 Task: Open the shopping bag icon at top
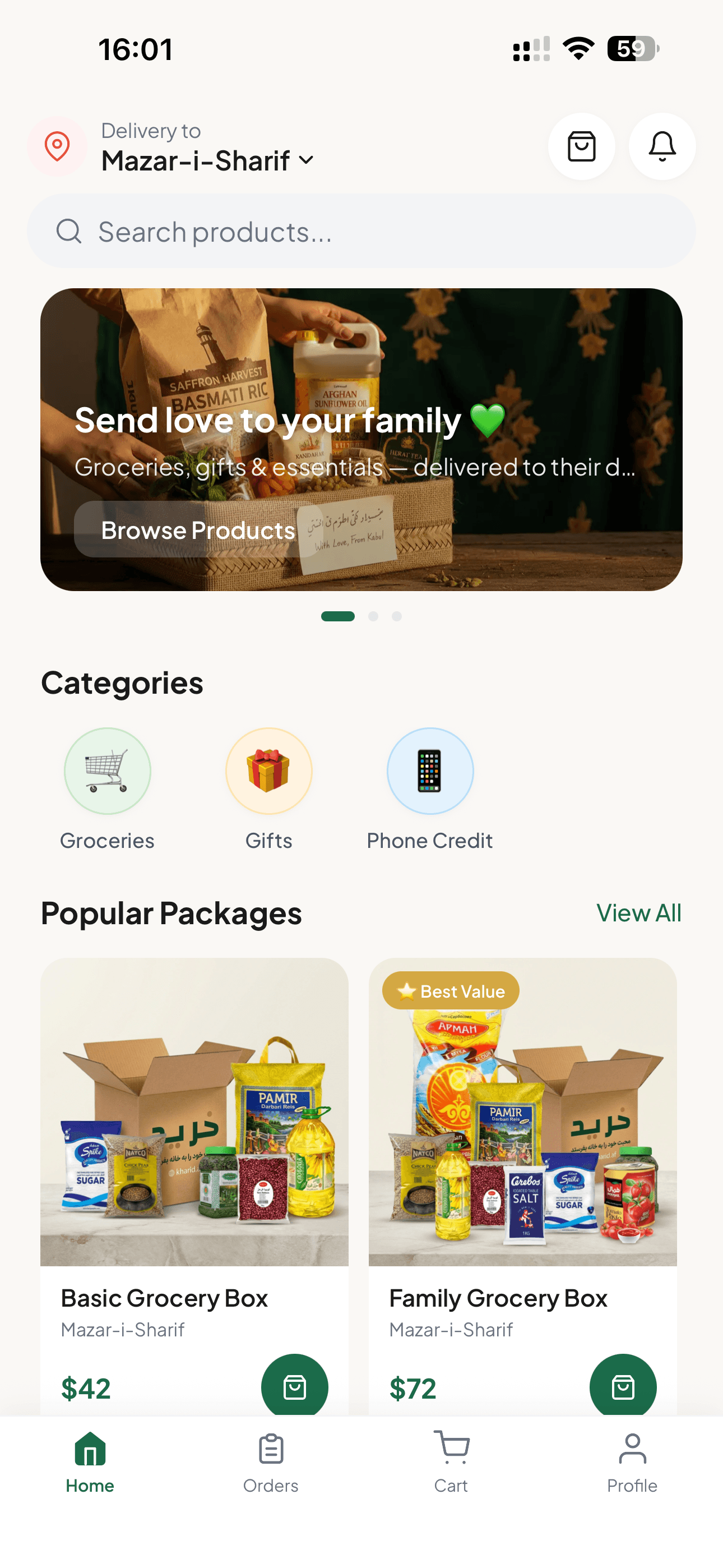pyautogui.click(x=582, y=146)
